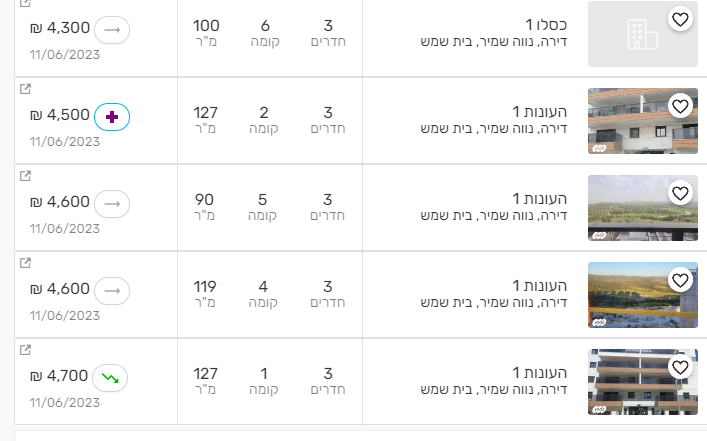Open ₪4,500 listing in a new window
The image size is (707, 441).
25,89
